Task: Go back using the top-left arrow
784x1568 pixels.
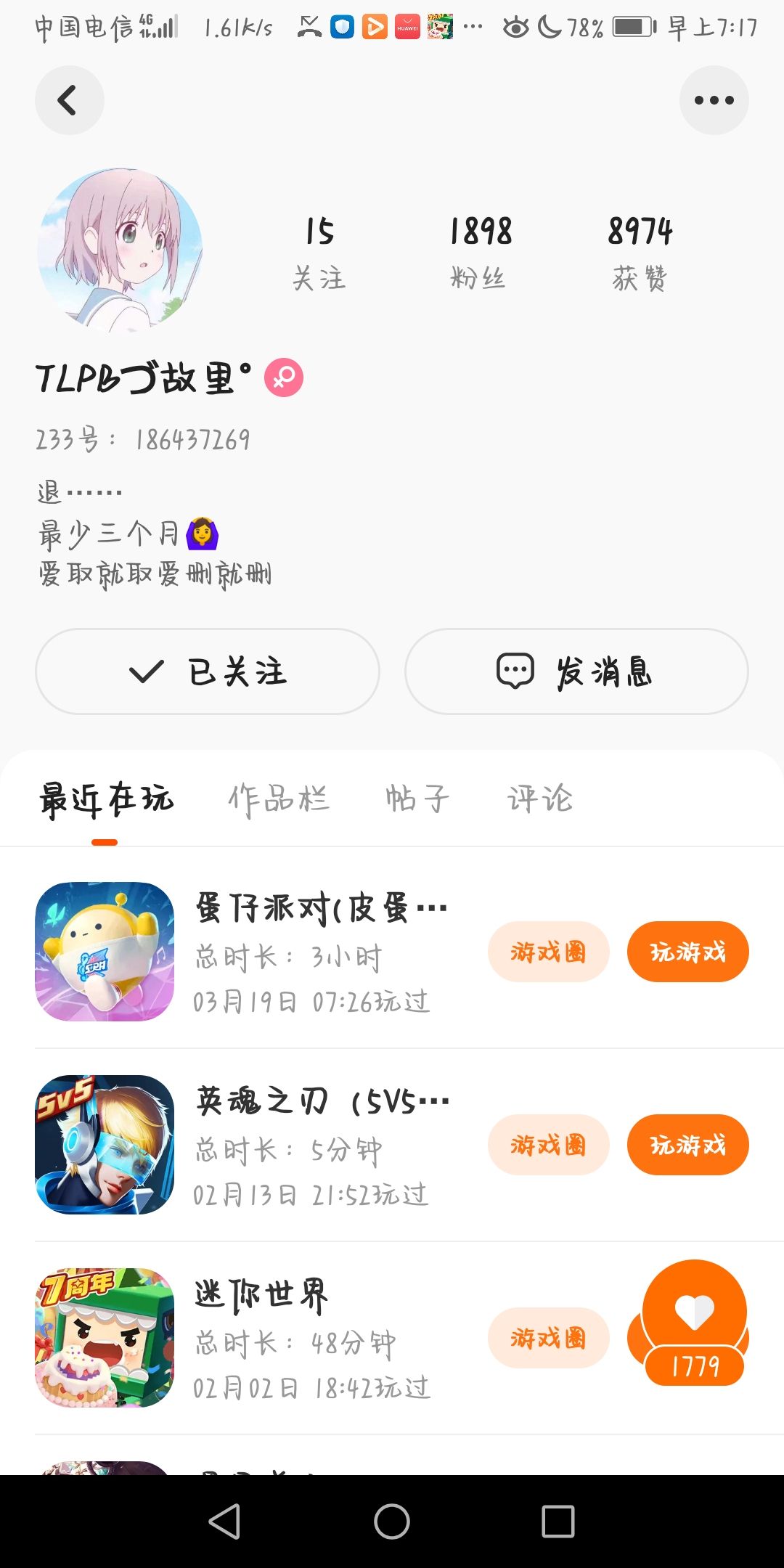Action: pos(69,100)
